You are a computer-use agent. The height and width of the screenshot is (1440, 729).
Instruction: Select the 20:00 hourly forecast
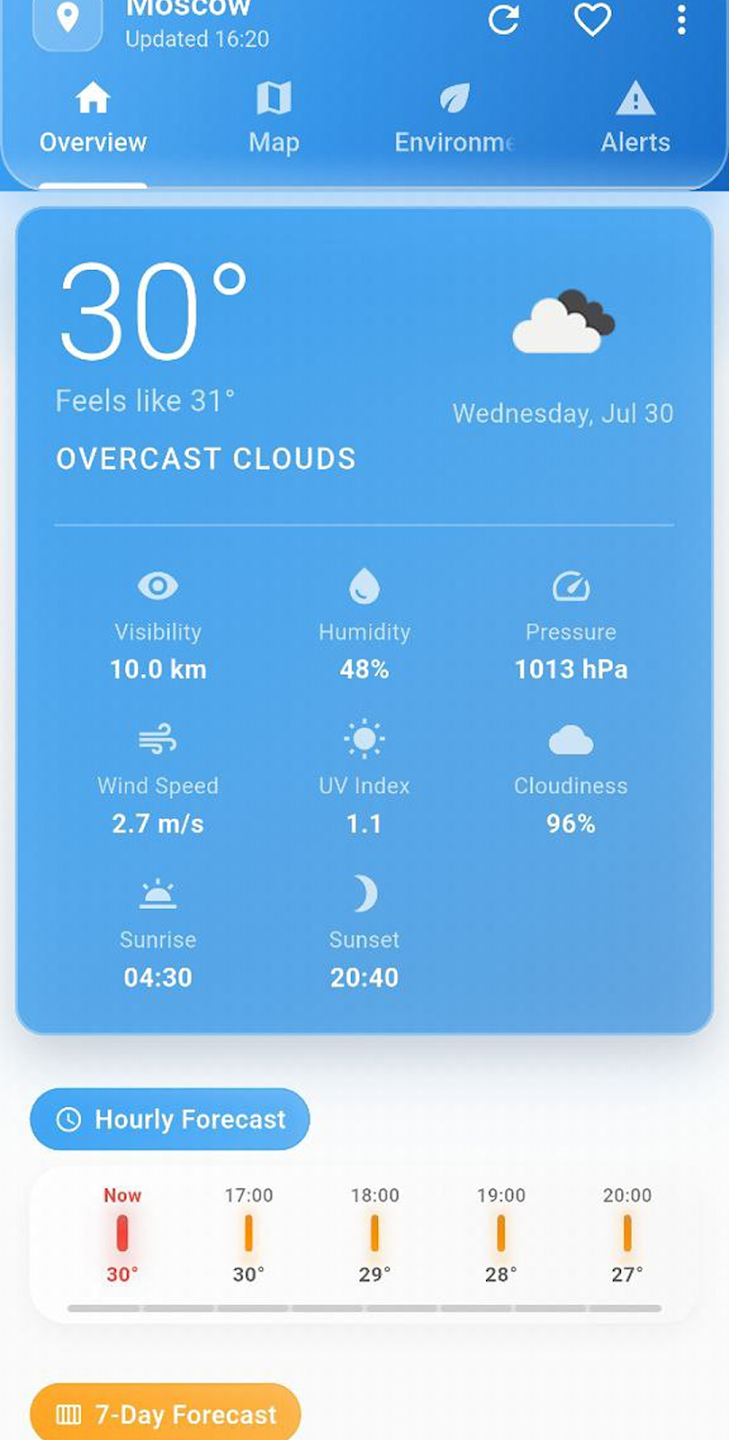[x=627, y=1234]
